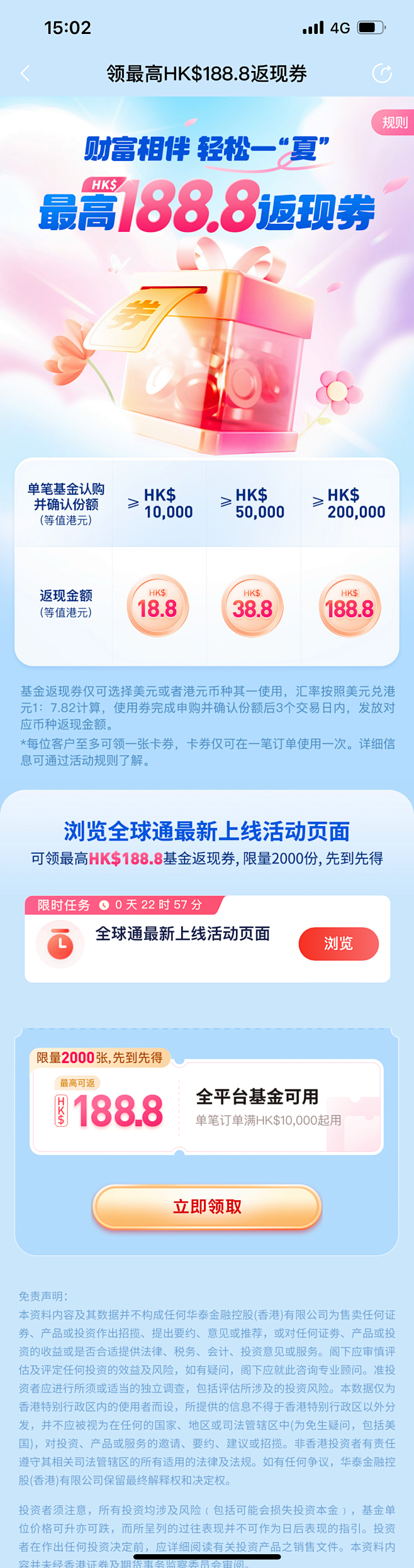This screenshot has height=1568, width=414.
Task: Share this cashback coupon page
Action: [x=382, y=74]
